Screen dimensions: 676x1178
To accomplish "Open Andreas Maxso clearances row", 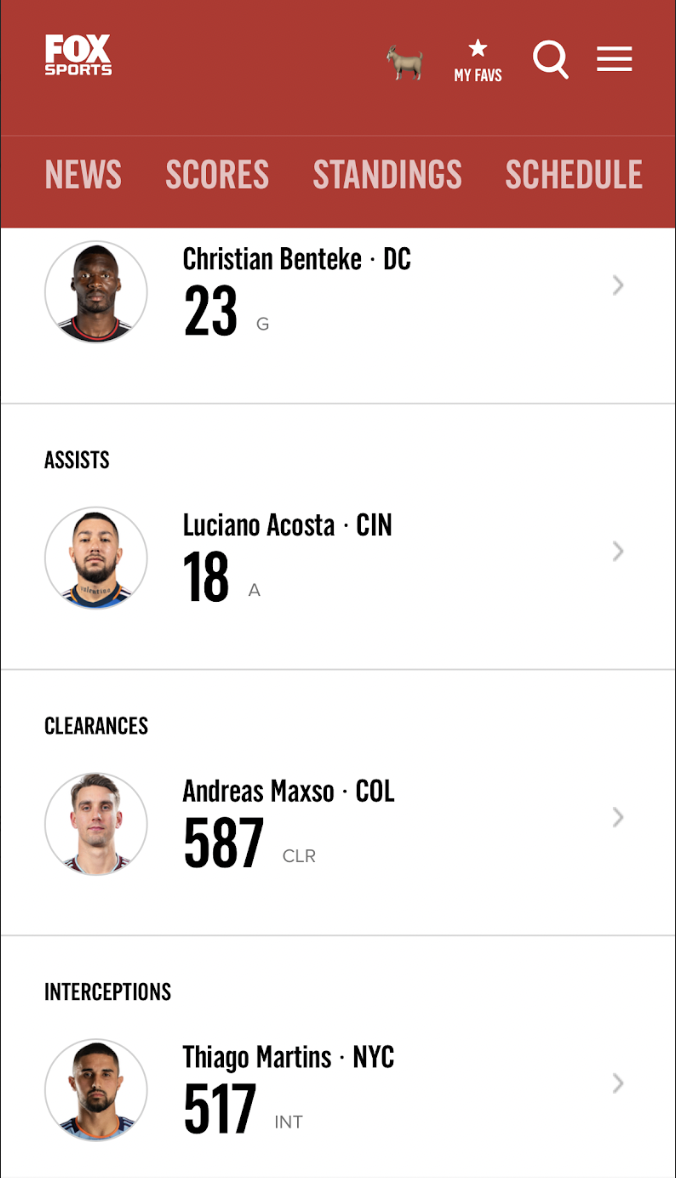I will (x=338, y=823).
